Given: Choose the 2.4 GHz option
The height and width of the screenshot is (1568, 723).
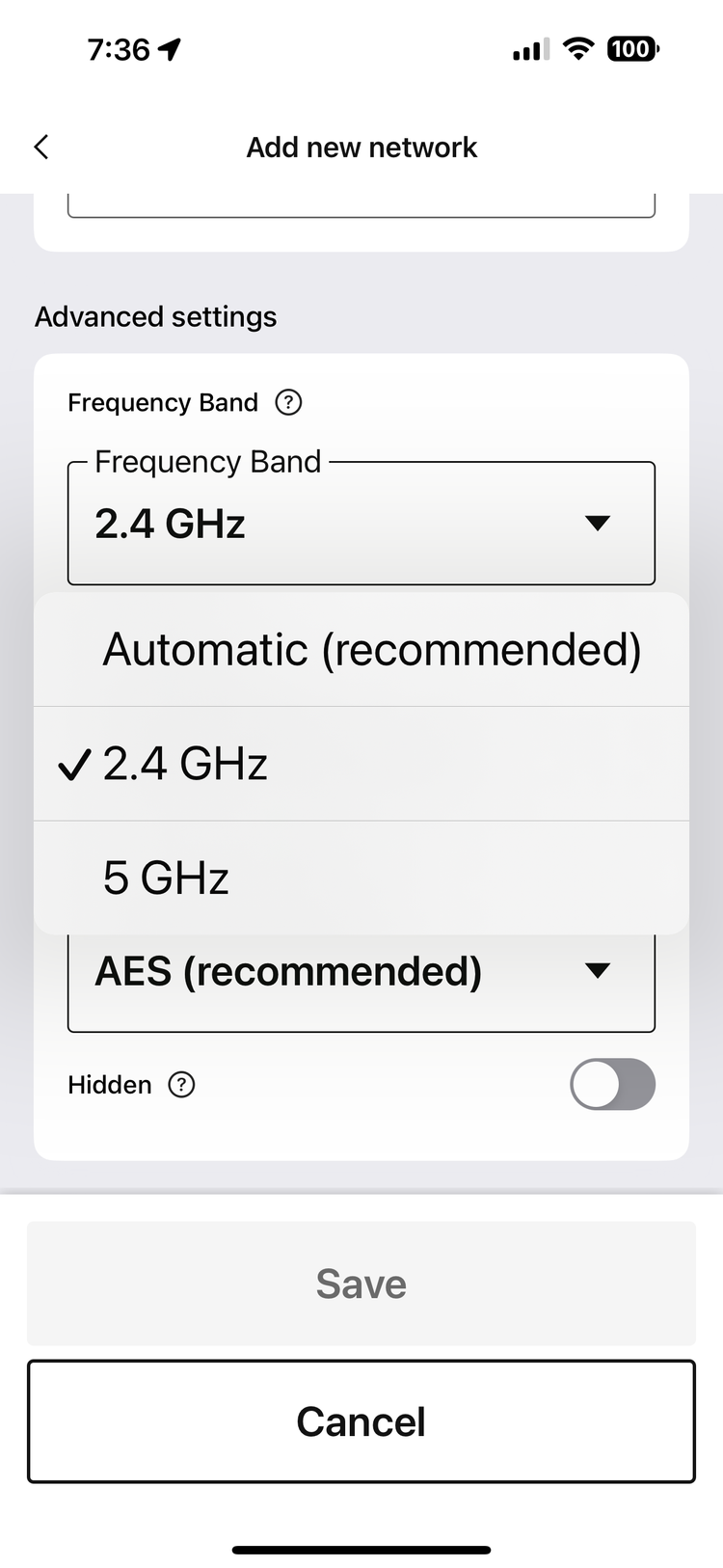Looking at the screenshot, I should point(361,764).
